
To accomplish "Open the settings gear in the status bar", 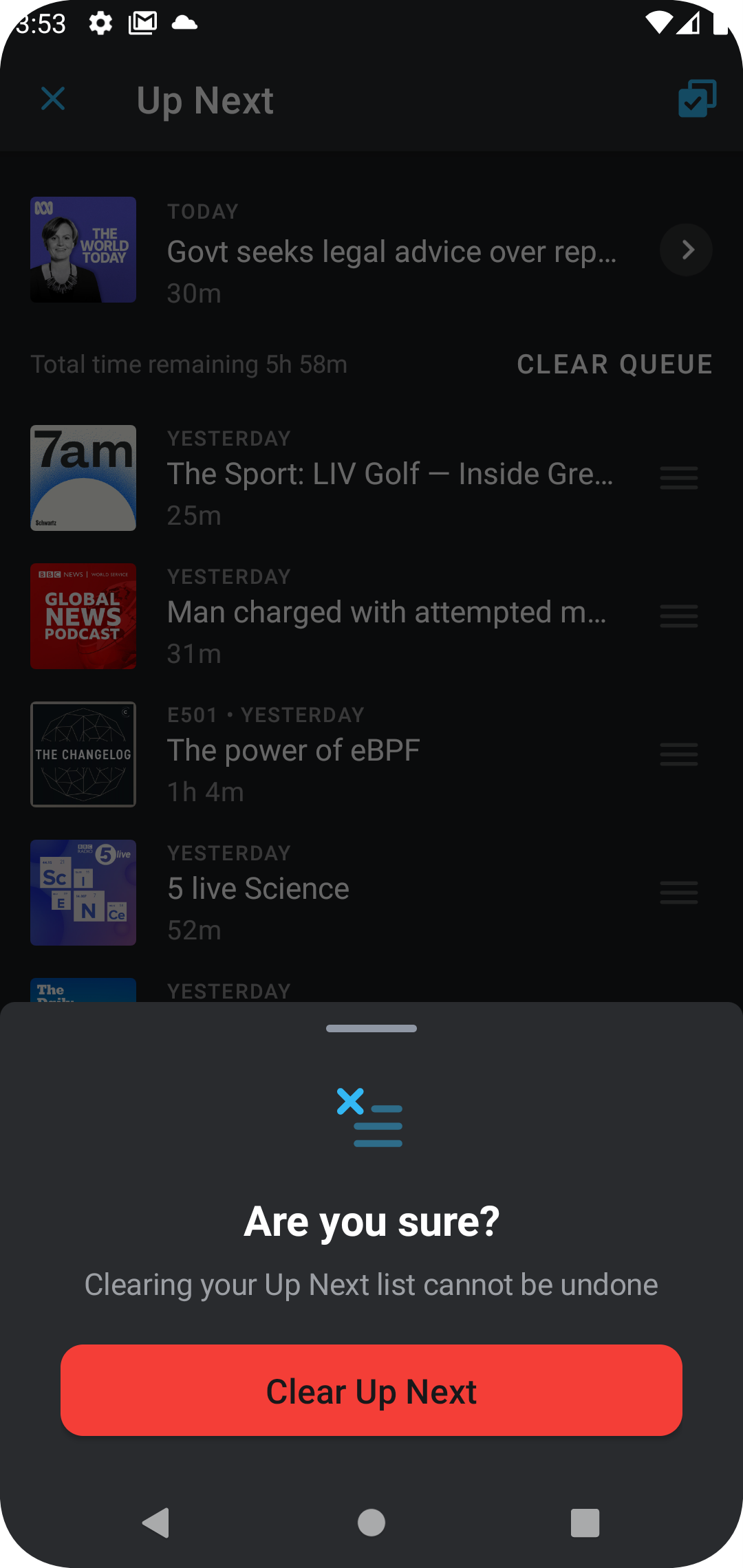I will coord(100,23).
